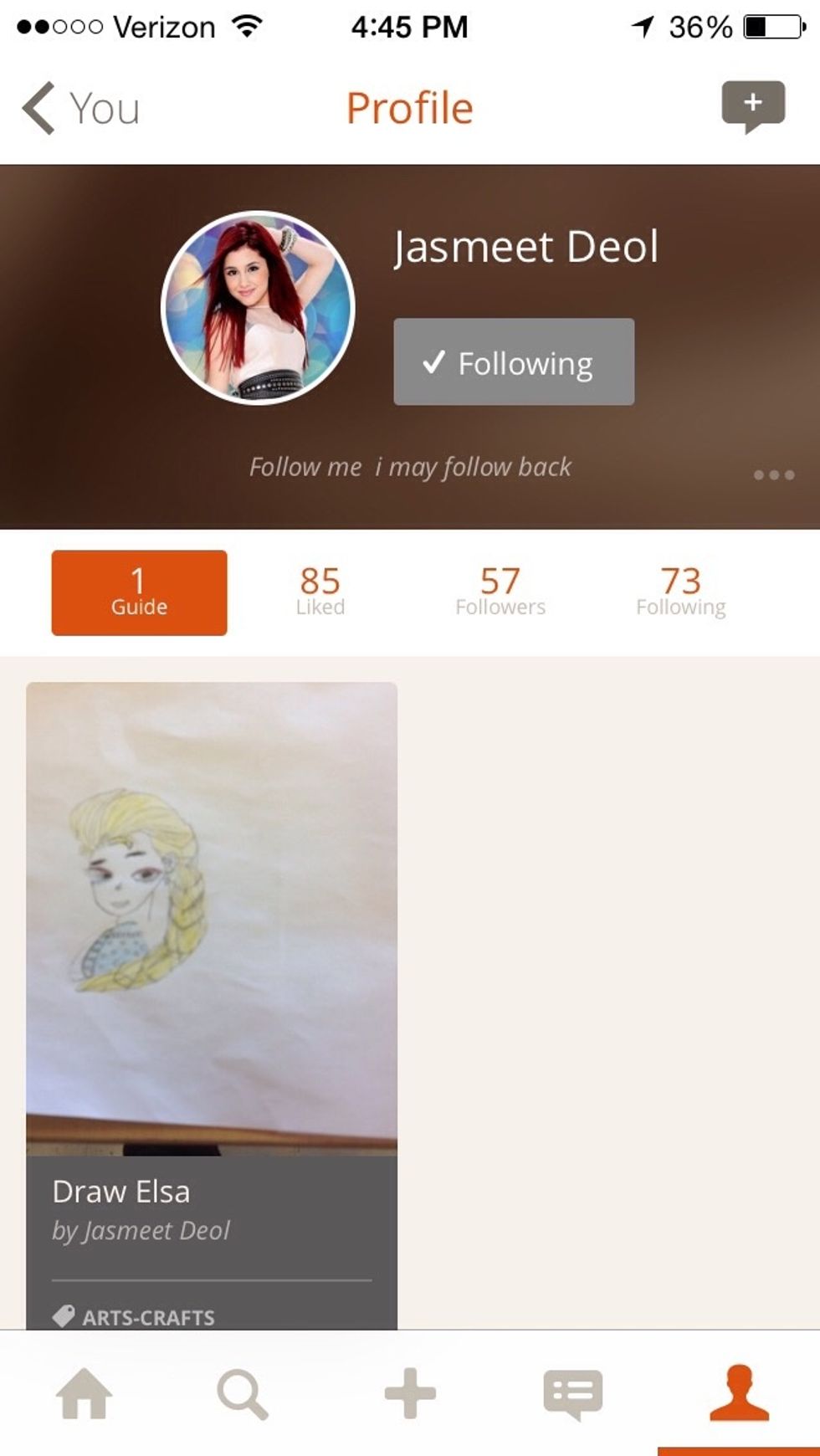Create a new guide with plus tab
The width and height of the screenshot is (820, 1456).
click(410, 1394)
